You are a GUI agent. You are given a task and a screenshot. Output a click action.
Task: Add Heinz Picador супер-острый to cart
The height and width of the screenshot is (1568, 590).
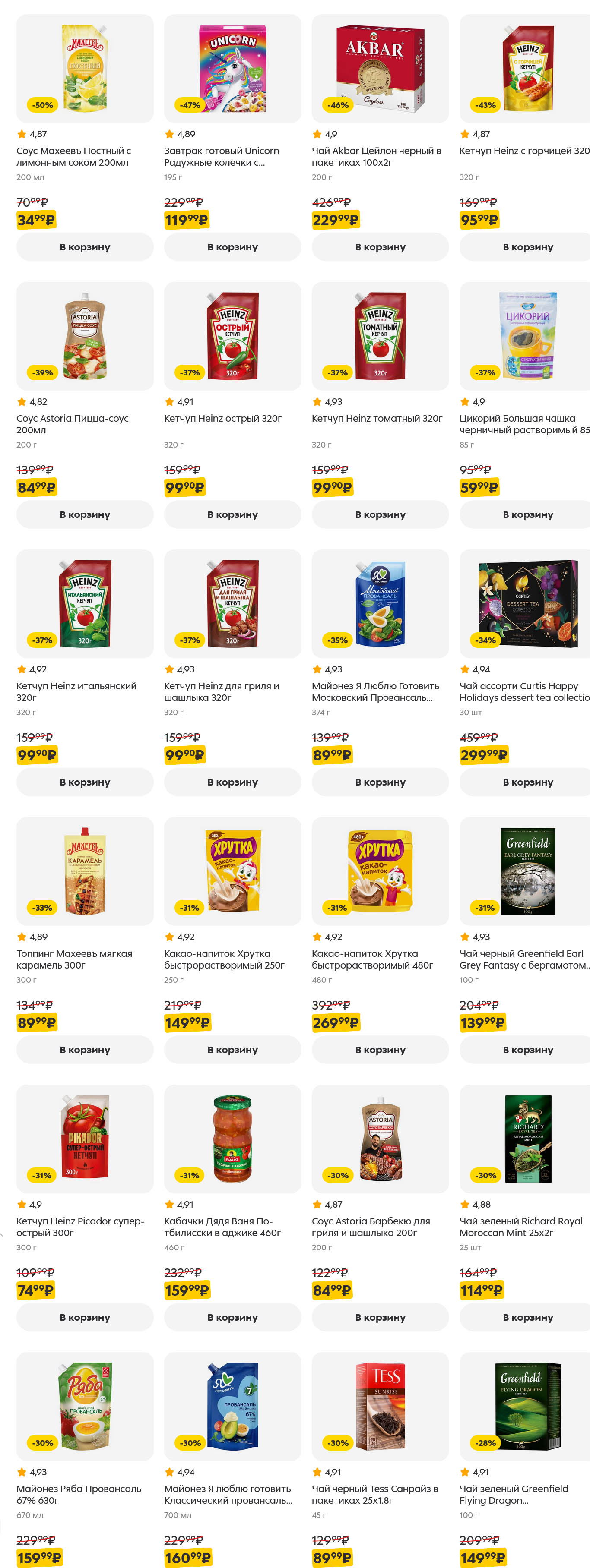tap(85, 1317)
